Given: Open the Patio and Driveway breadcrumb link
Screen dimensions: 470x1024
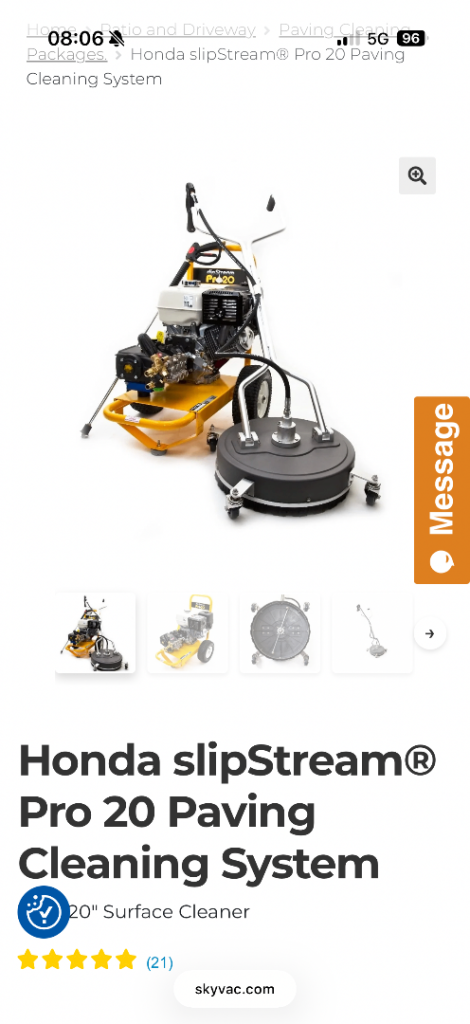Looking at the screenshot, I should (x=178, y=30).
